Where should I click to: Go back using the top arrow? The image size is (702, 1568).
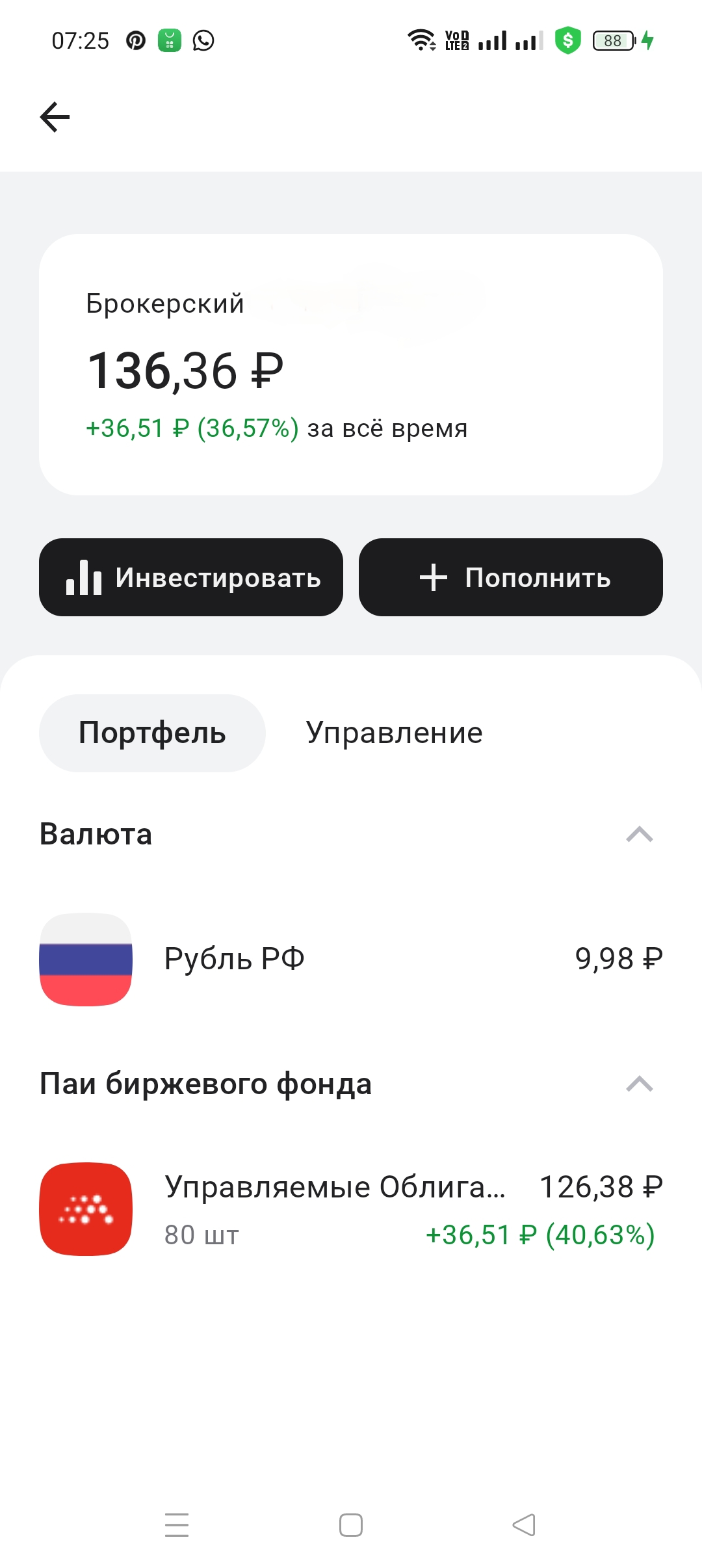(x=55, y=117)
